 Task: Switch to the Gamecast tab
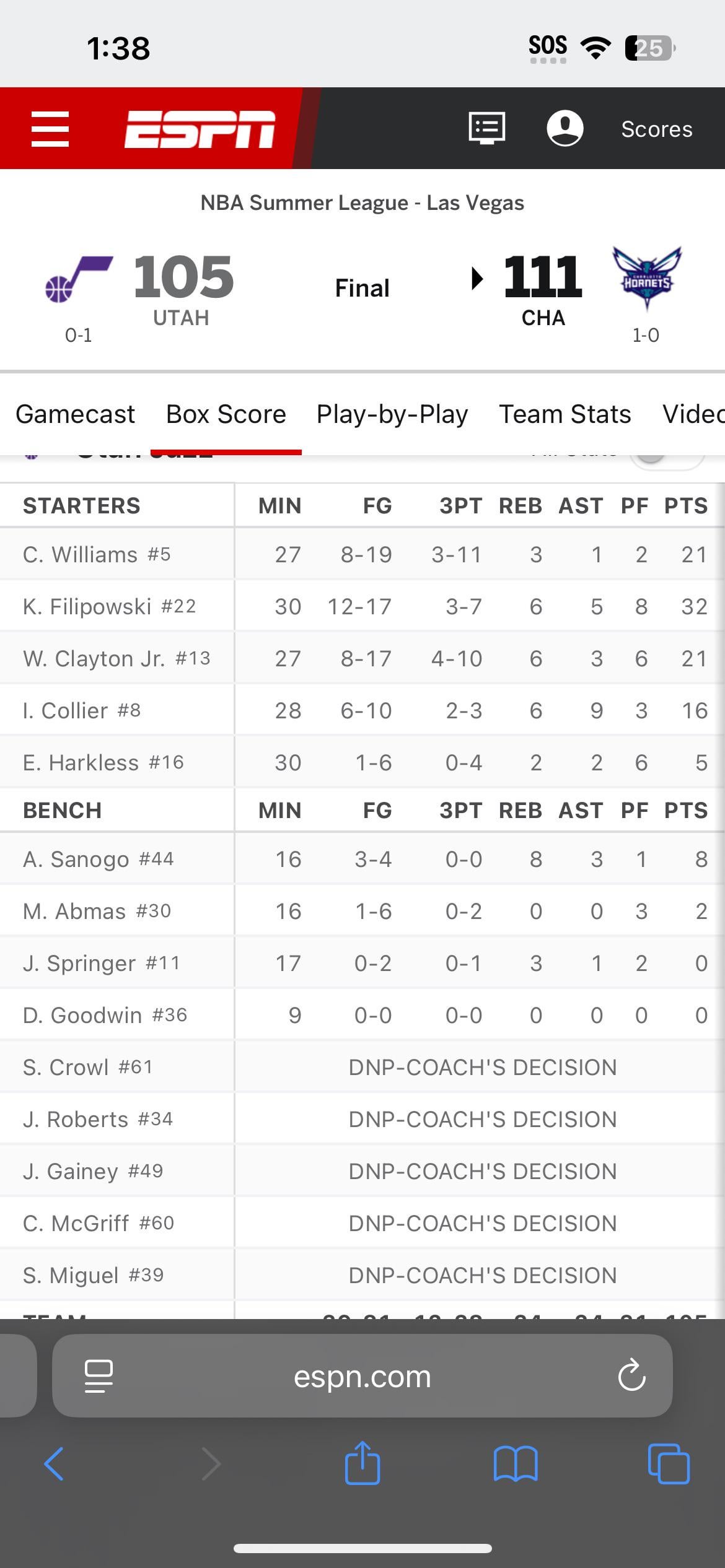click(x=75, y=414)
